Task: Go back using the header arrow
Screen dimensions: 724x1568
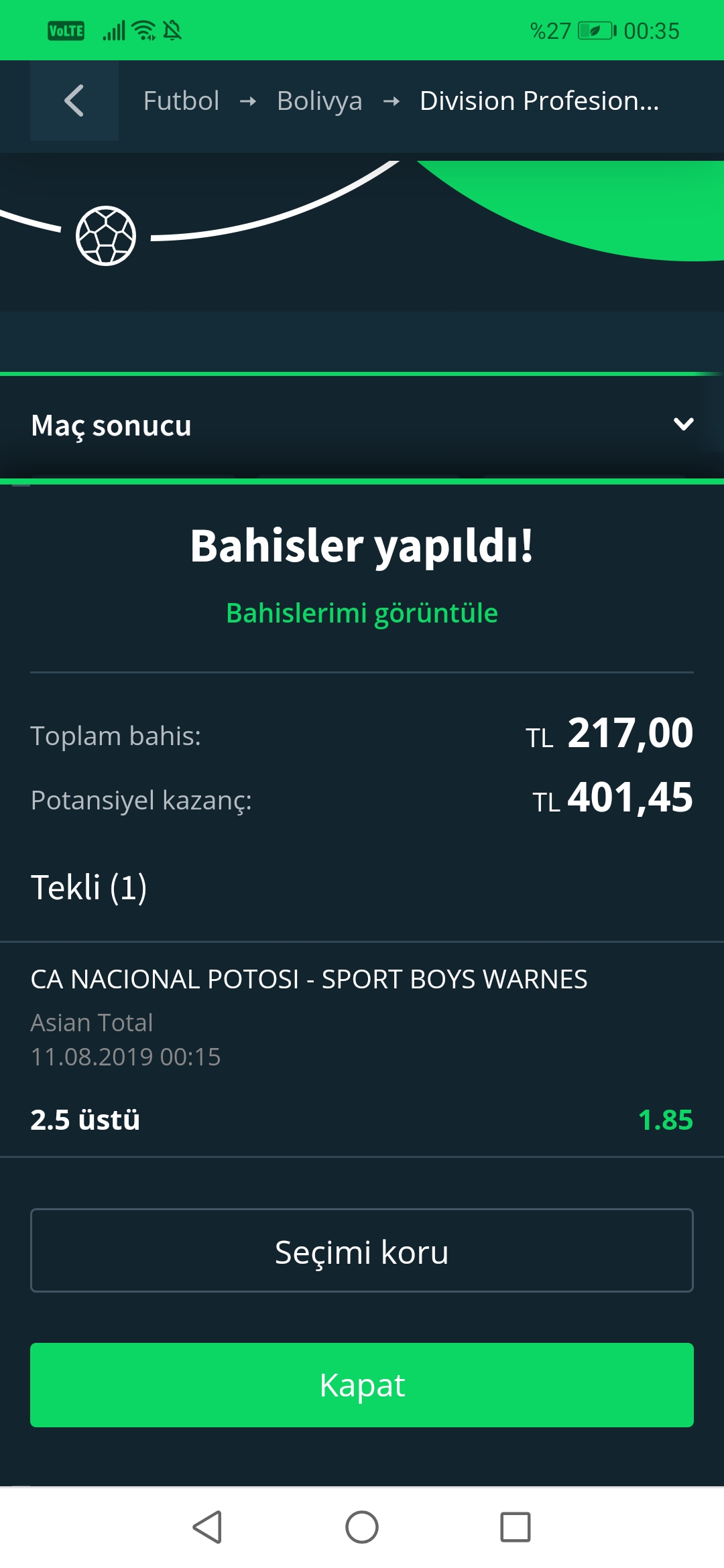Action: pyautogui.click(x=74, y=101)
